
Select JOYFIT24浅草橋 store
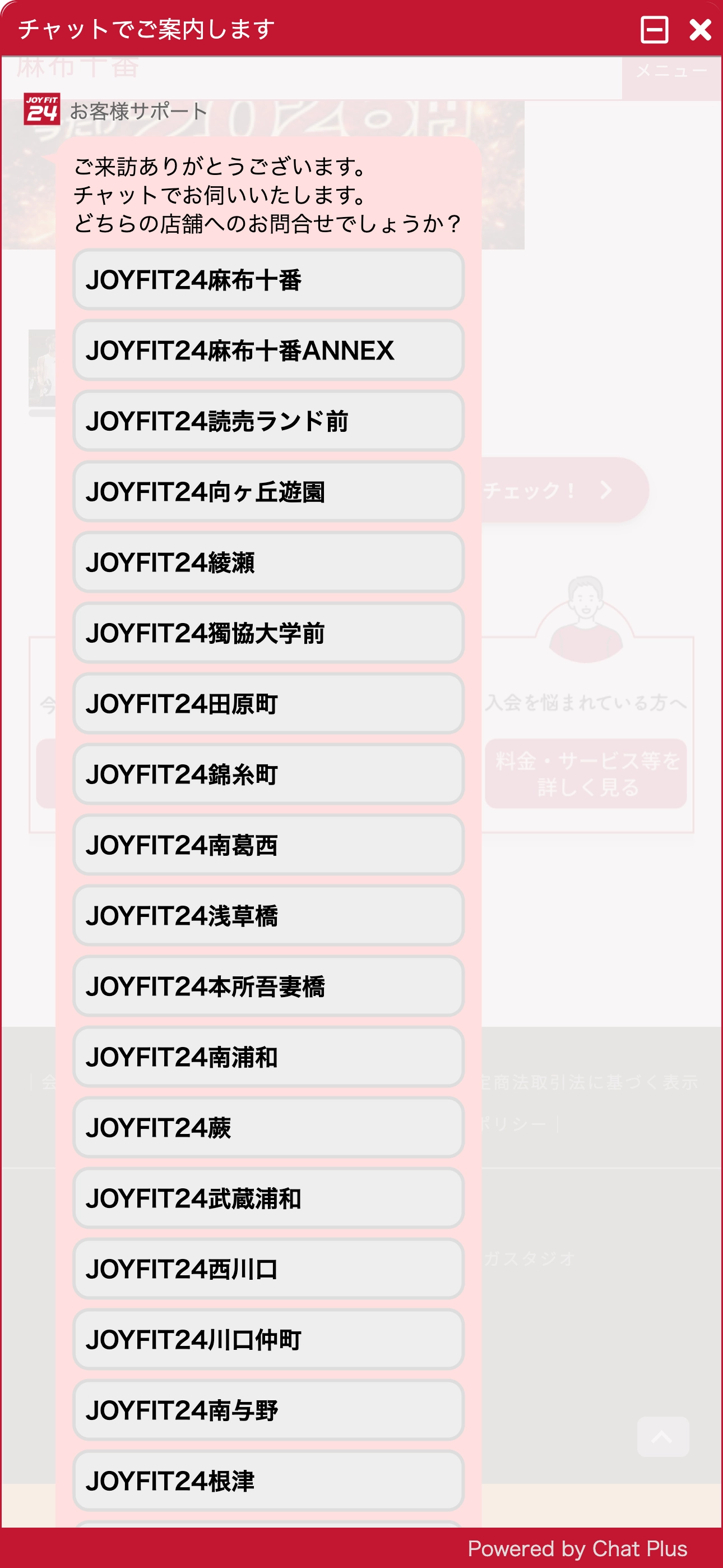click(x=268, y=916)
